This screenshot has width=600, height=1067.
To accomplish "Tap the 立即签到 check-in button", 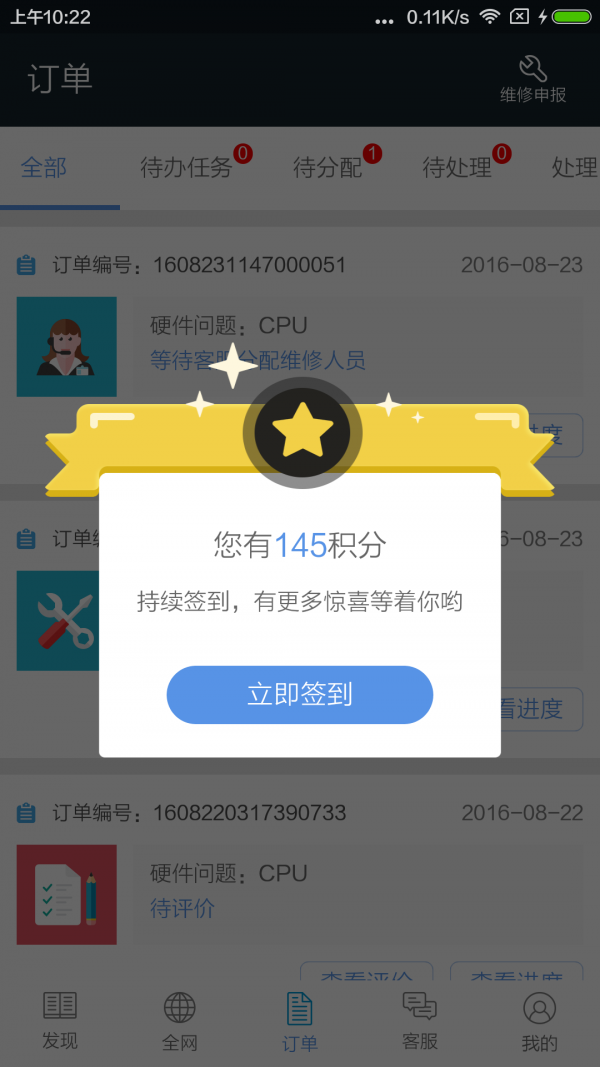I will tap(299, 694).
